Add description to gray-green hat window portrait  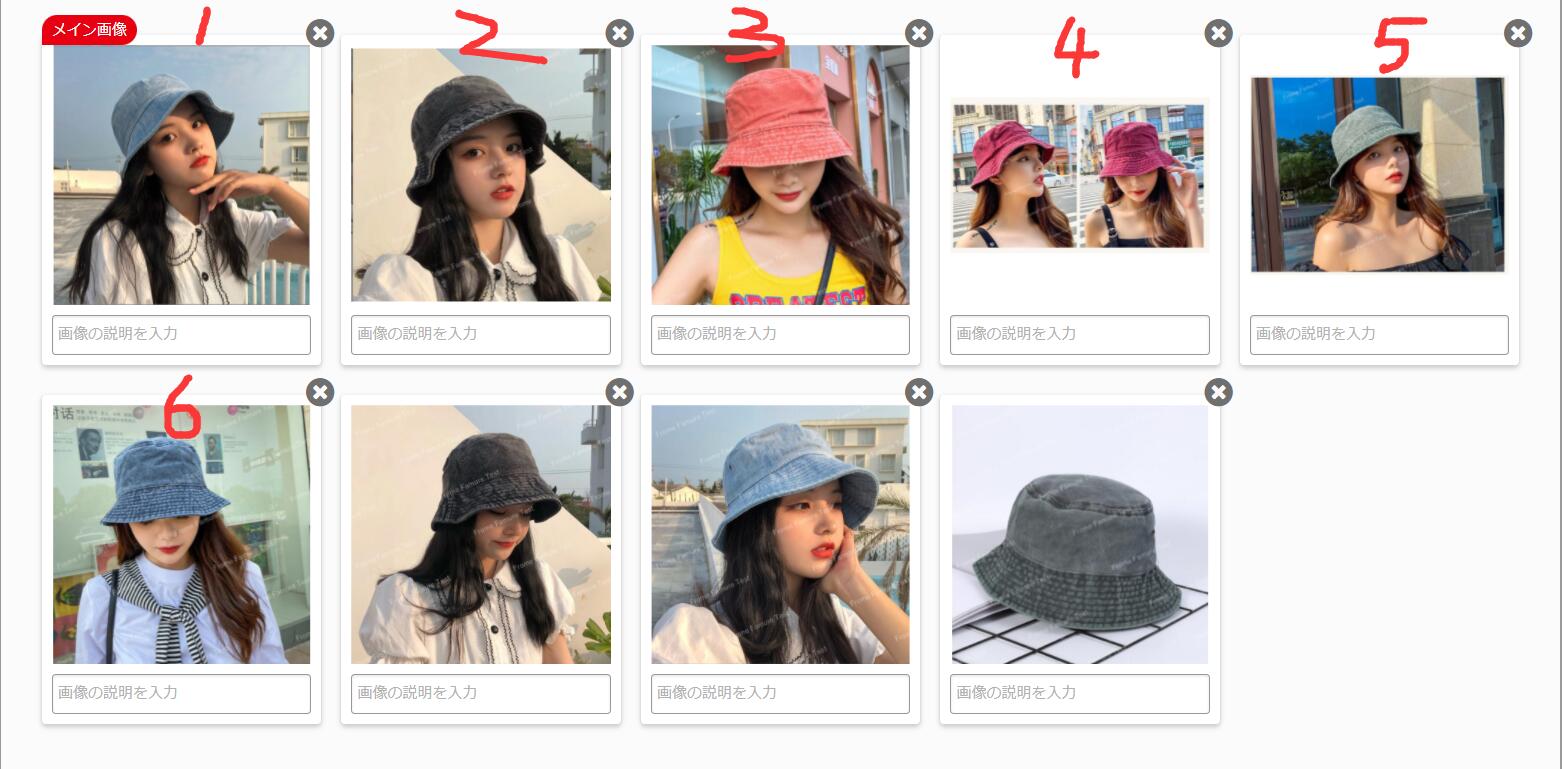coord(1378,334)
